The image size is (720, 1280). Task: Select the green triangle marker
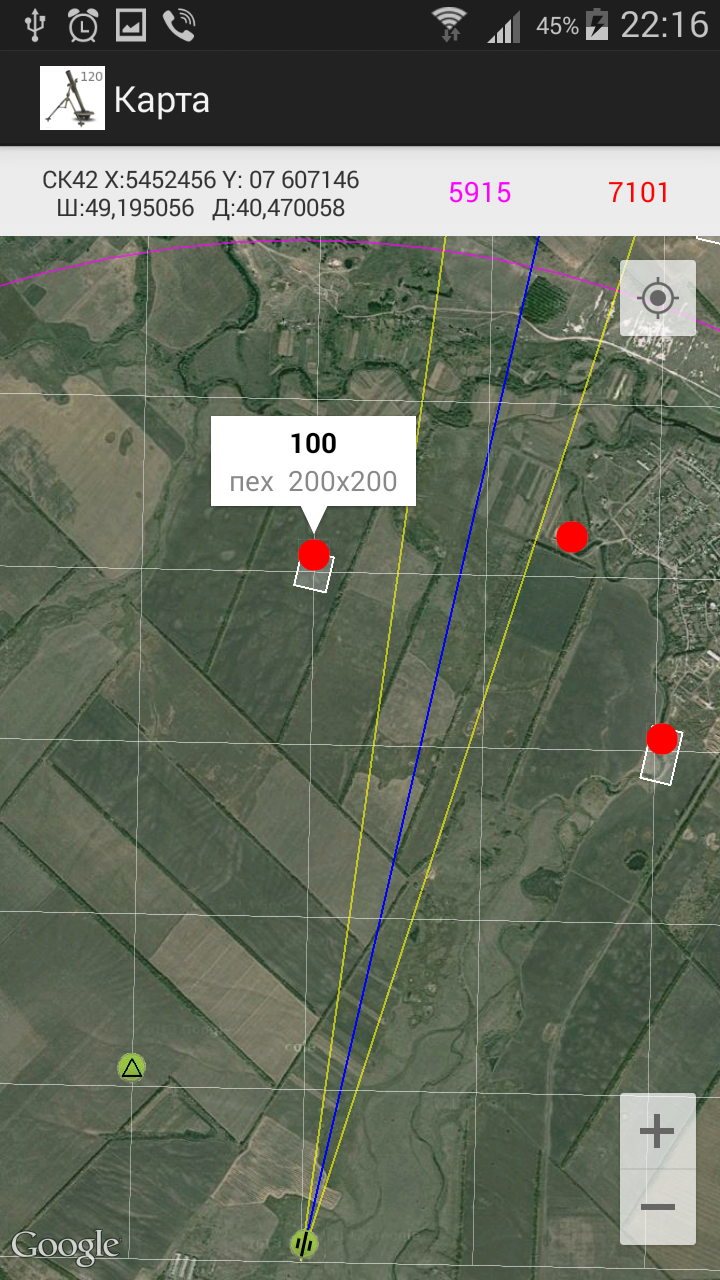point(132,1067)
